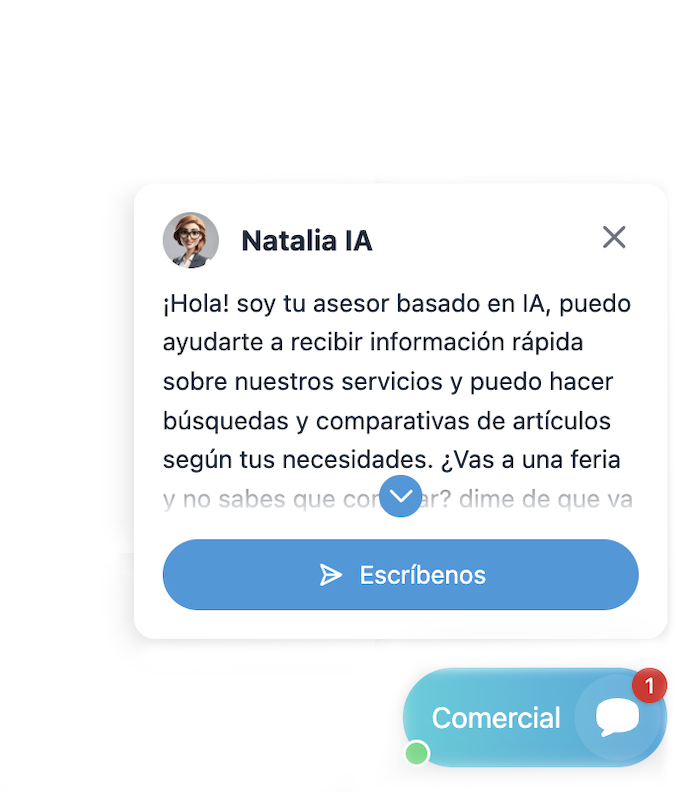Close the Natalia IA chat popup
This screenshot has width=676, height=792.
[x=614, y=237]
